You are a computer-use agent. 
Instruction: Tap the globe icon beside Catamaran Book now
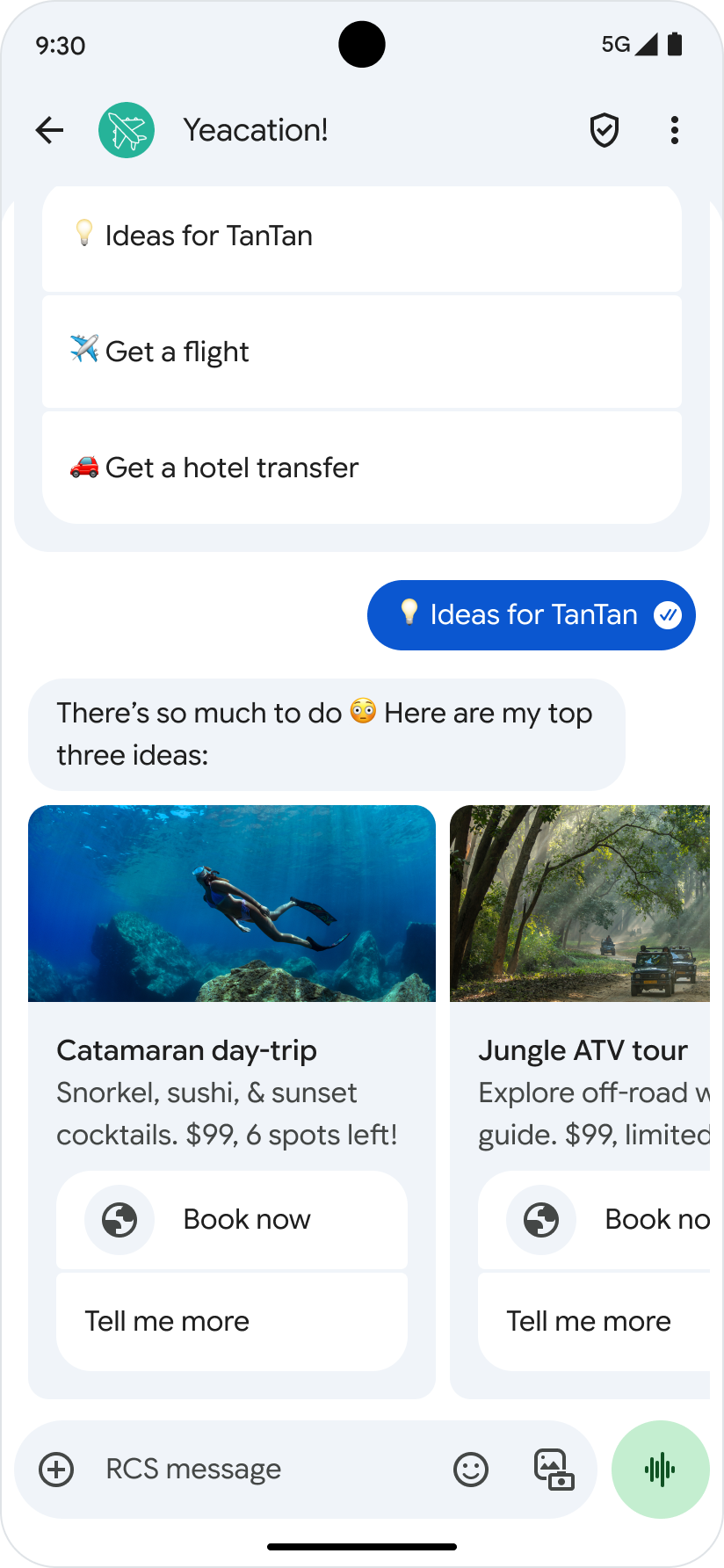(119, 1220)
